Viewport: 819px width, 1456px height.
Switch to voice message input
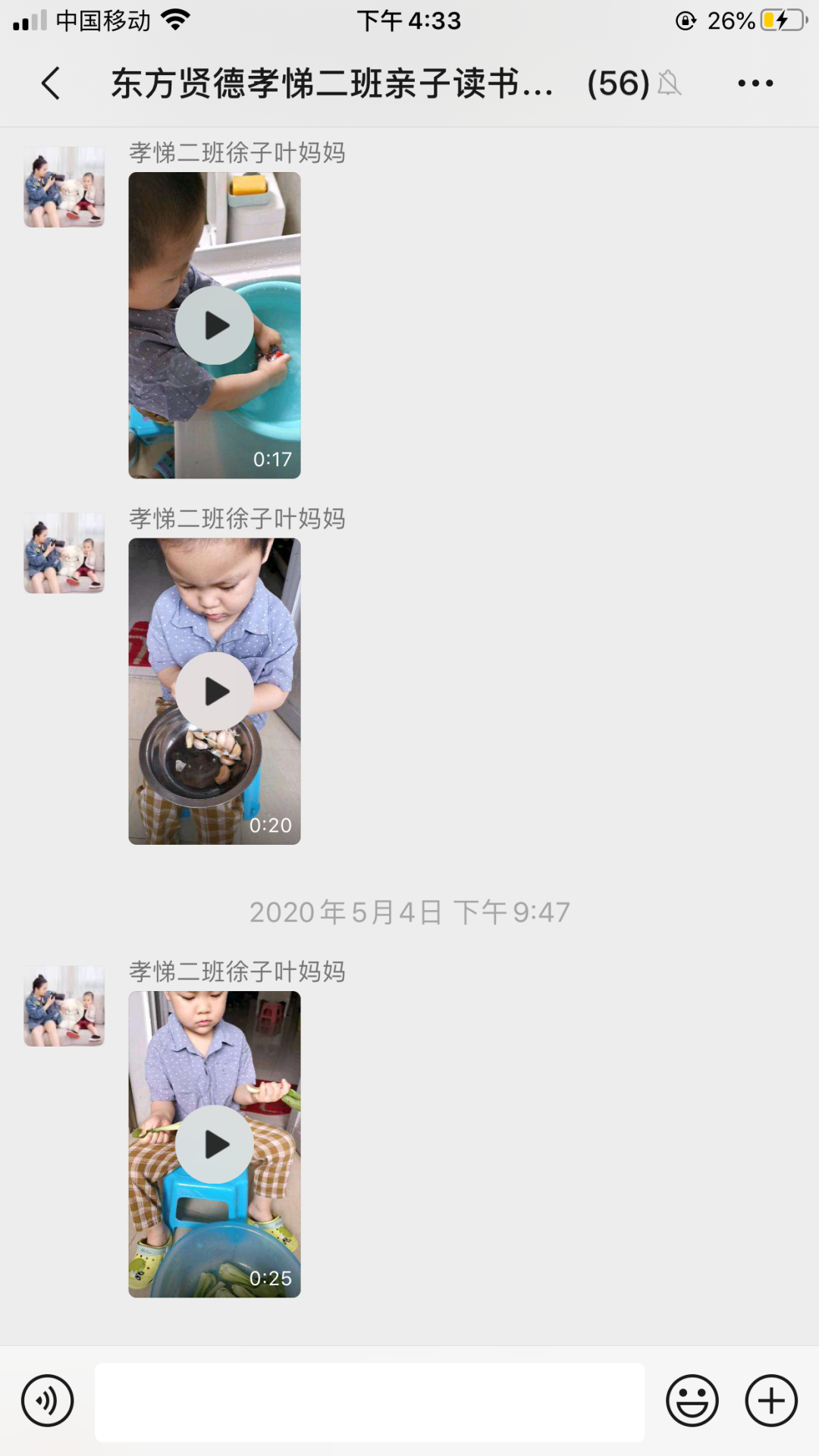48,1401
